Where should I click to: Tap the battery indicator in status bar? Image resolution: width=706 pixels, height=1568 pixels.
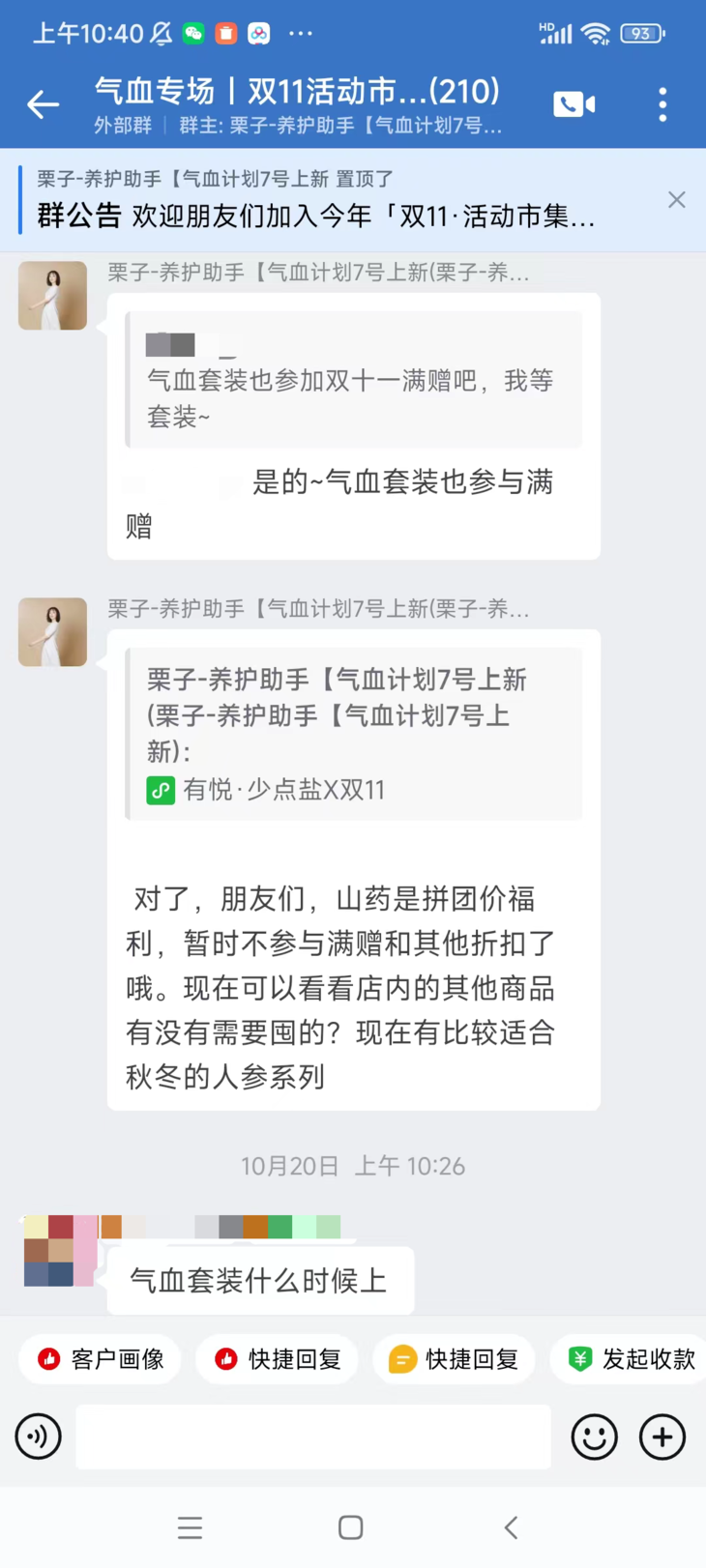640,33
